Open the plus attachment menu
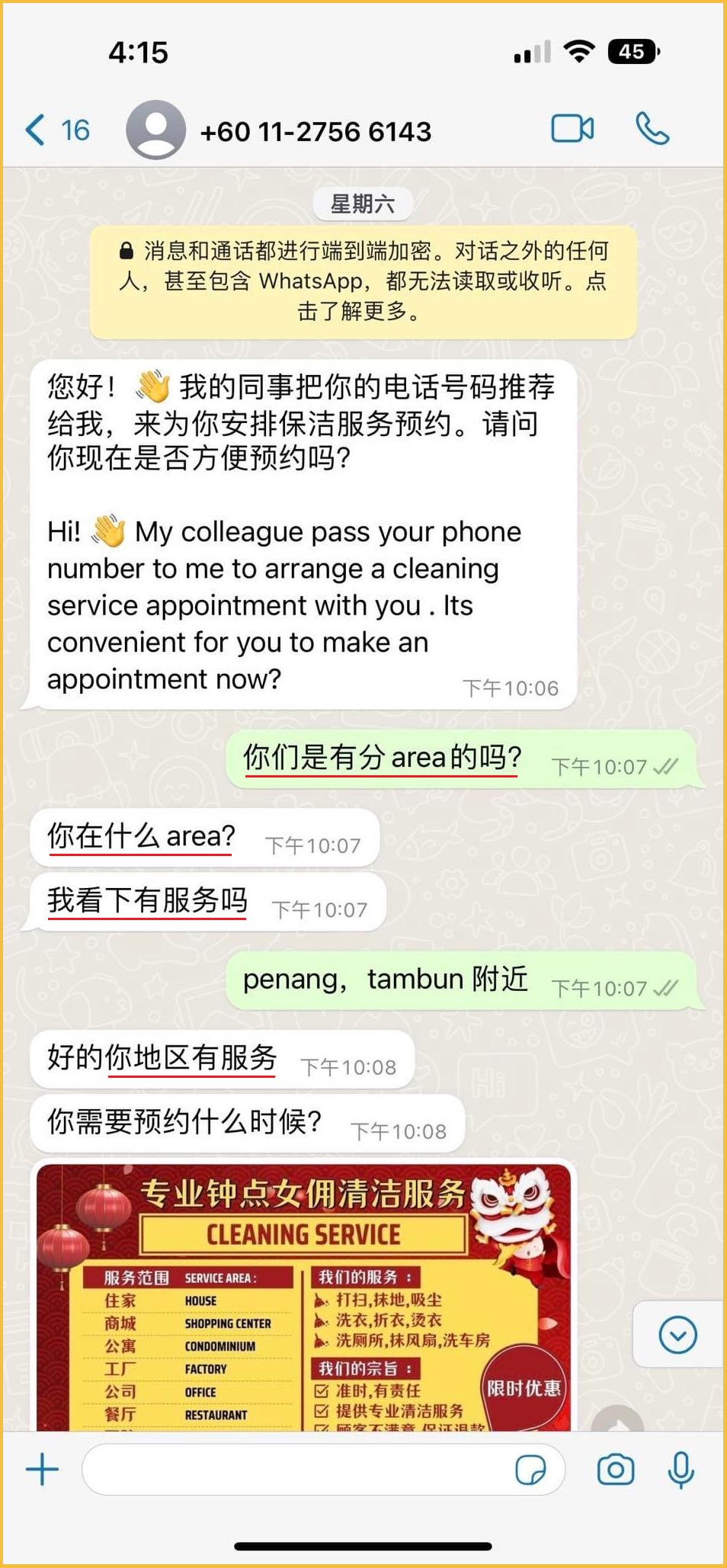This screenshot has width=727, height=1568. point(43,1469)
